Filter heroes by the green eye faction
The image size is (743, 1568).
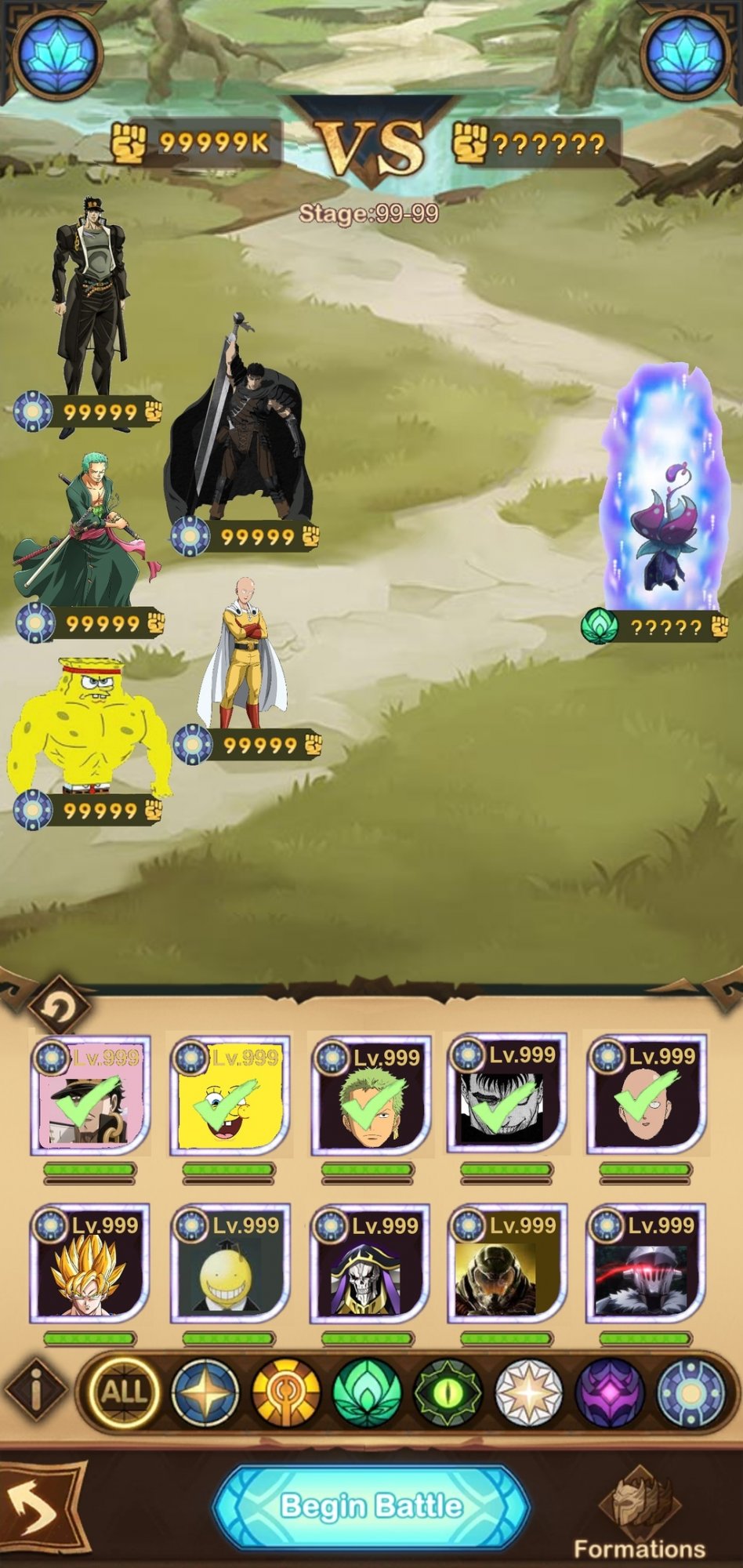pyautogui.click(x=448, y=1392)
